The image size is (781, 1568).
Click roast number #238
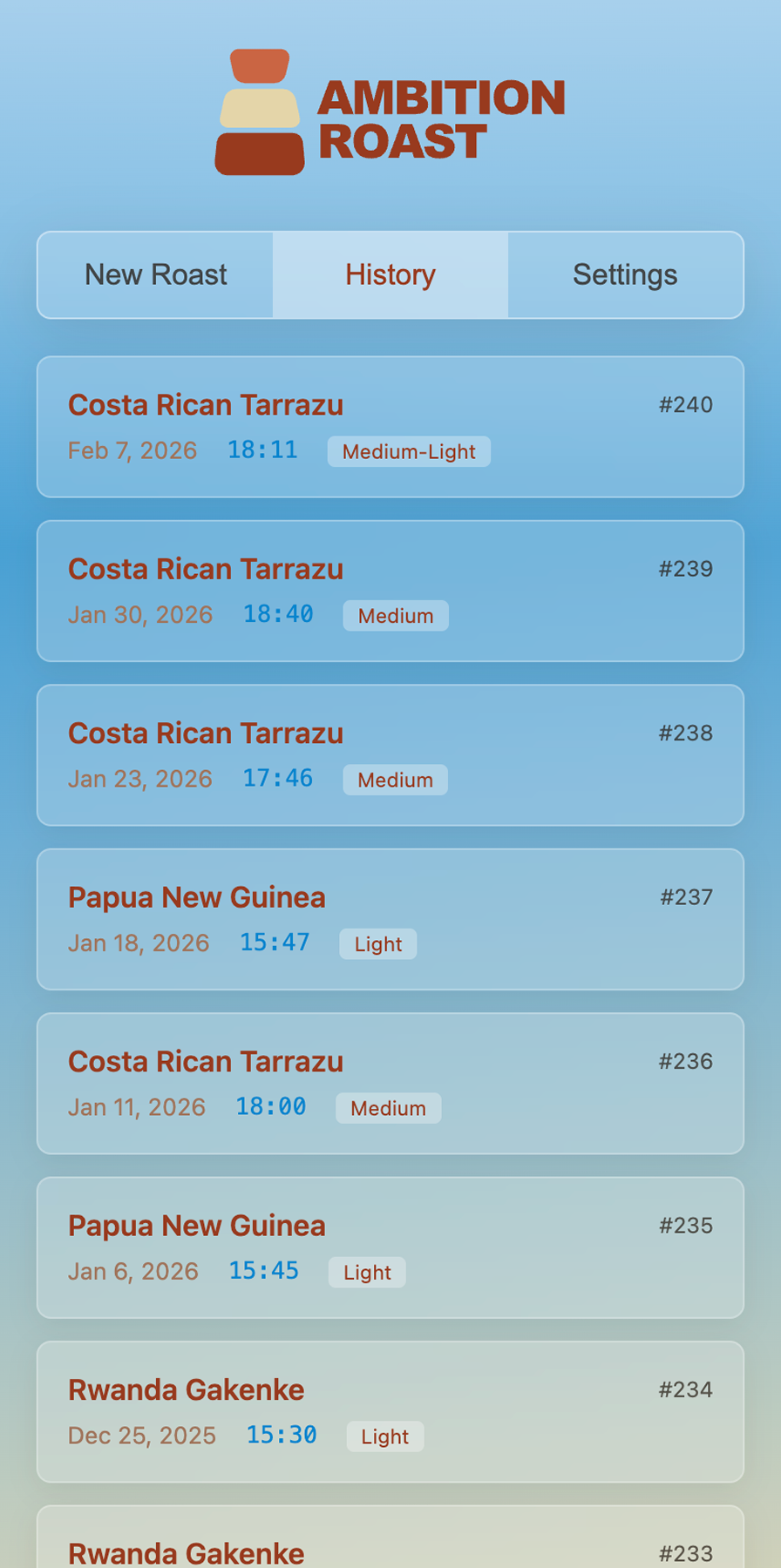click(684, 733)
